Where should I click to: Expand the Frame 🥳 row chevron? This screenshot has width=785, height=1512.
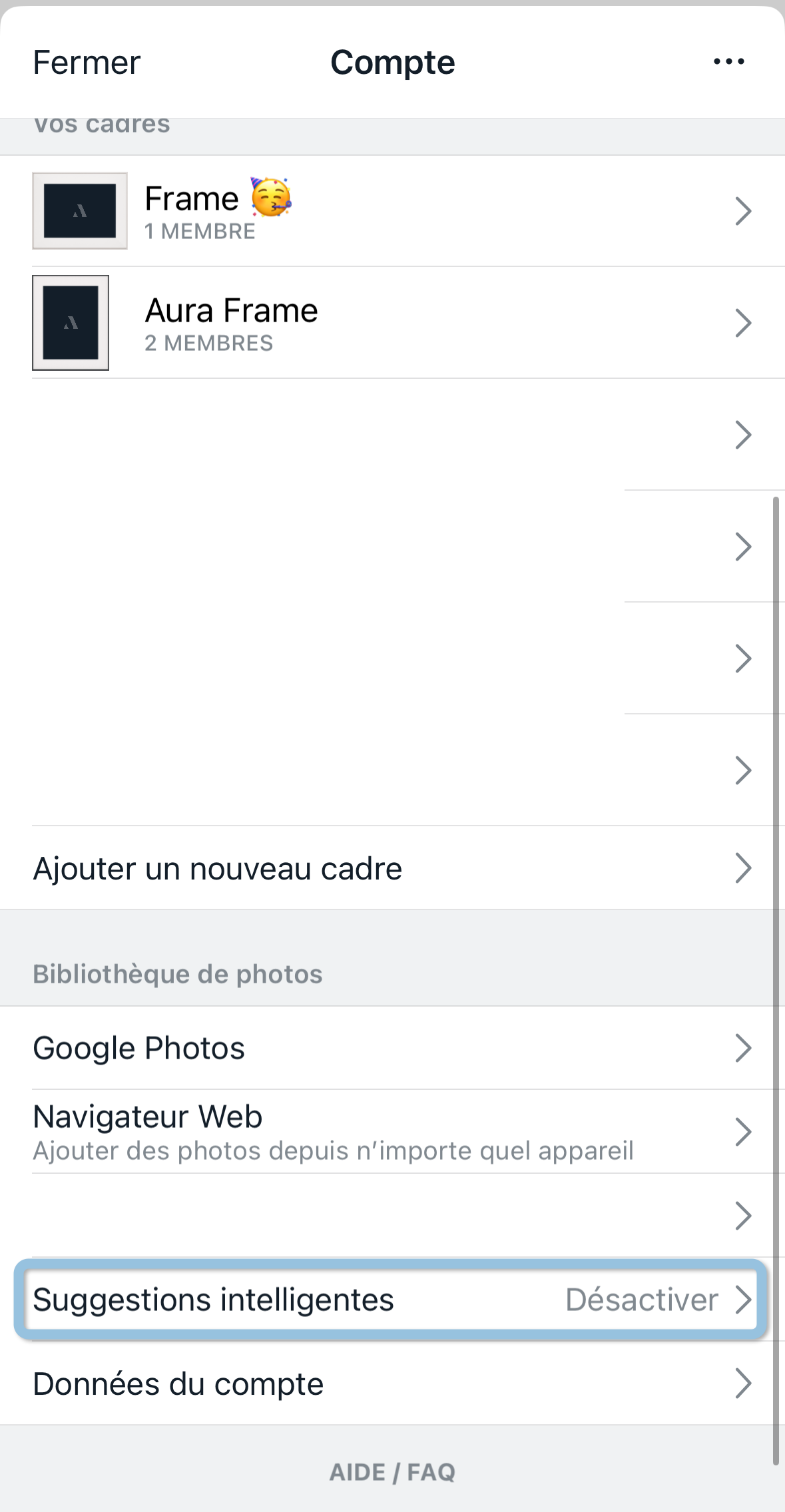[742, 211]
